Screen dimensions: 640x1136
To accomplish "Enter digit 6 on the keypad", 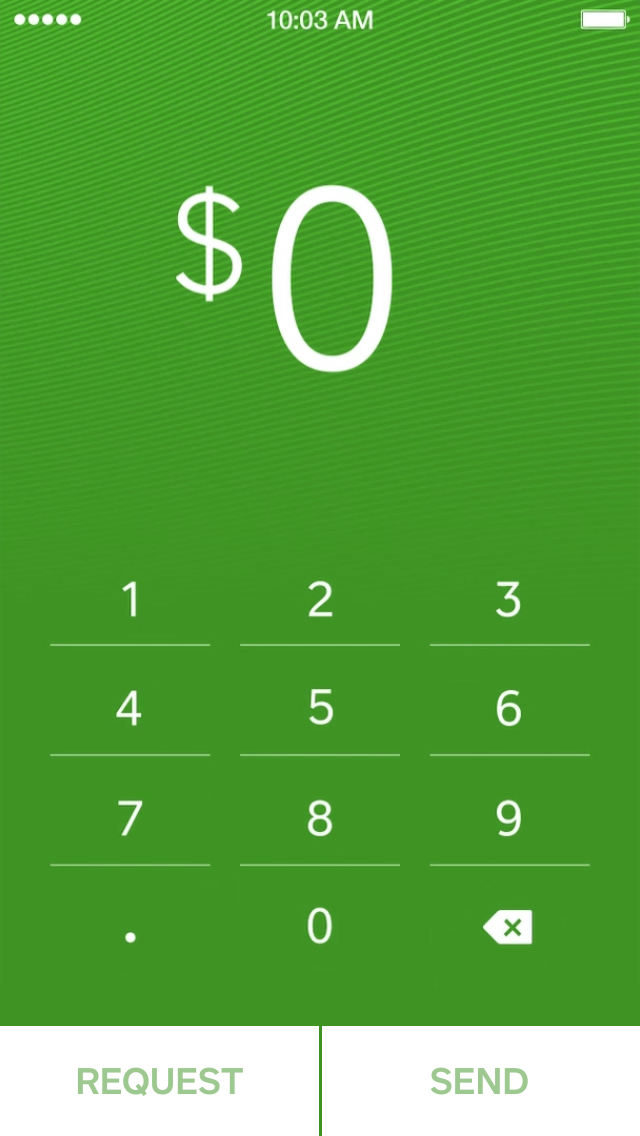I will (x=510, y=708).
